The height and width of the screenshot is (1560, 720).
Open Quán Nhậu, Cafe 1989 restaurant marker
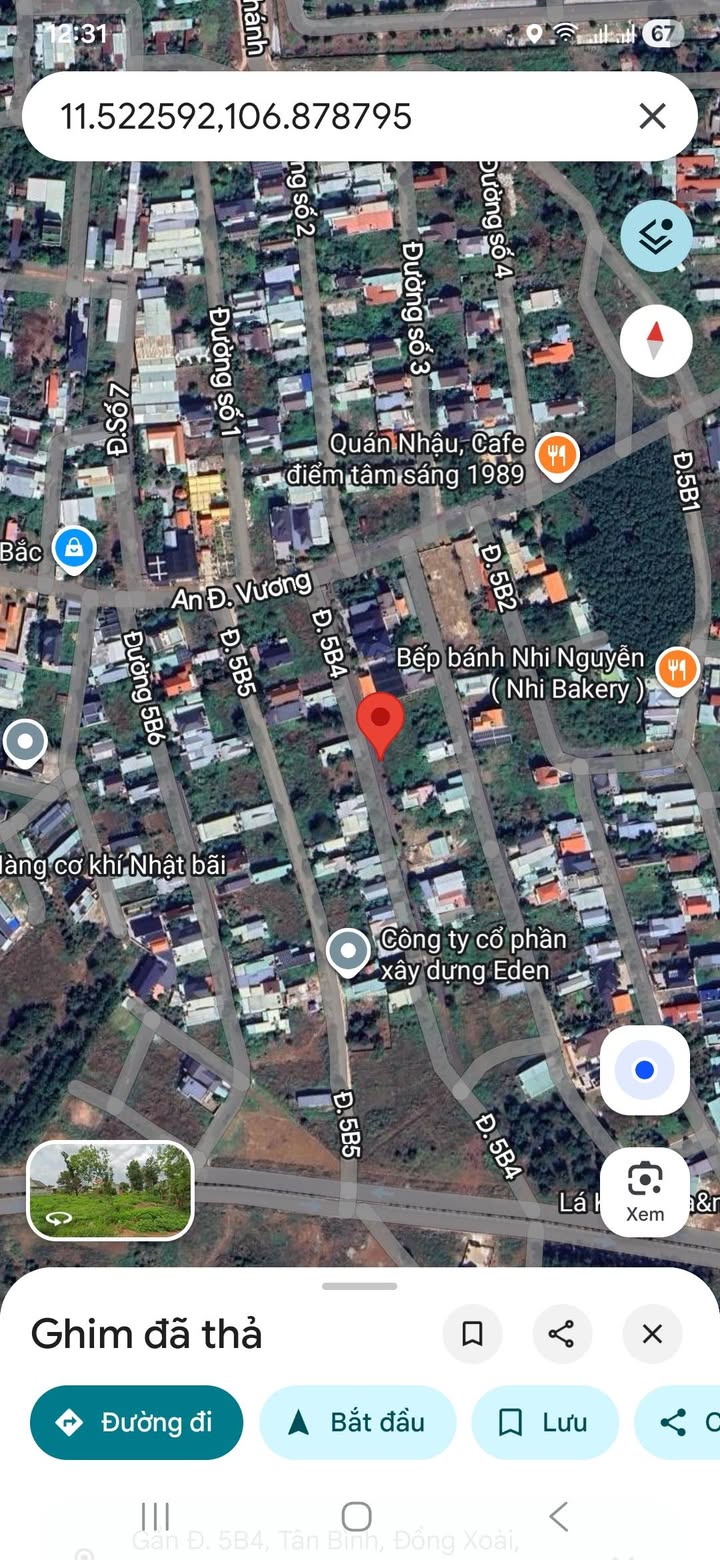point(557,457)
